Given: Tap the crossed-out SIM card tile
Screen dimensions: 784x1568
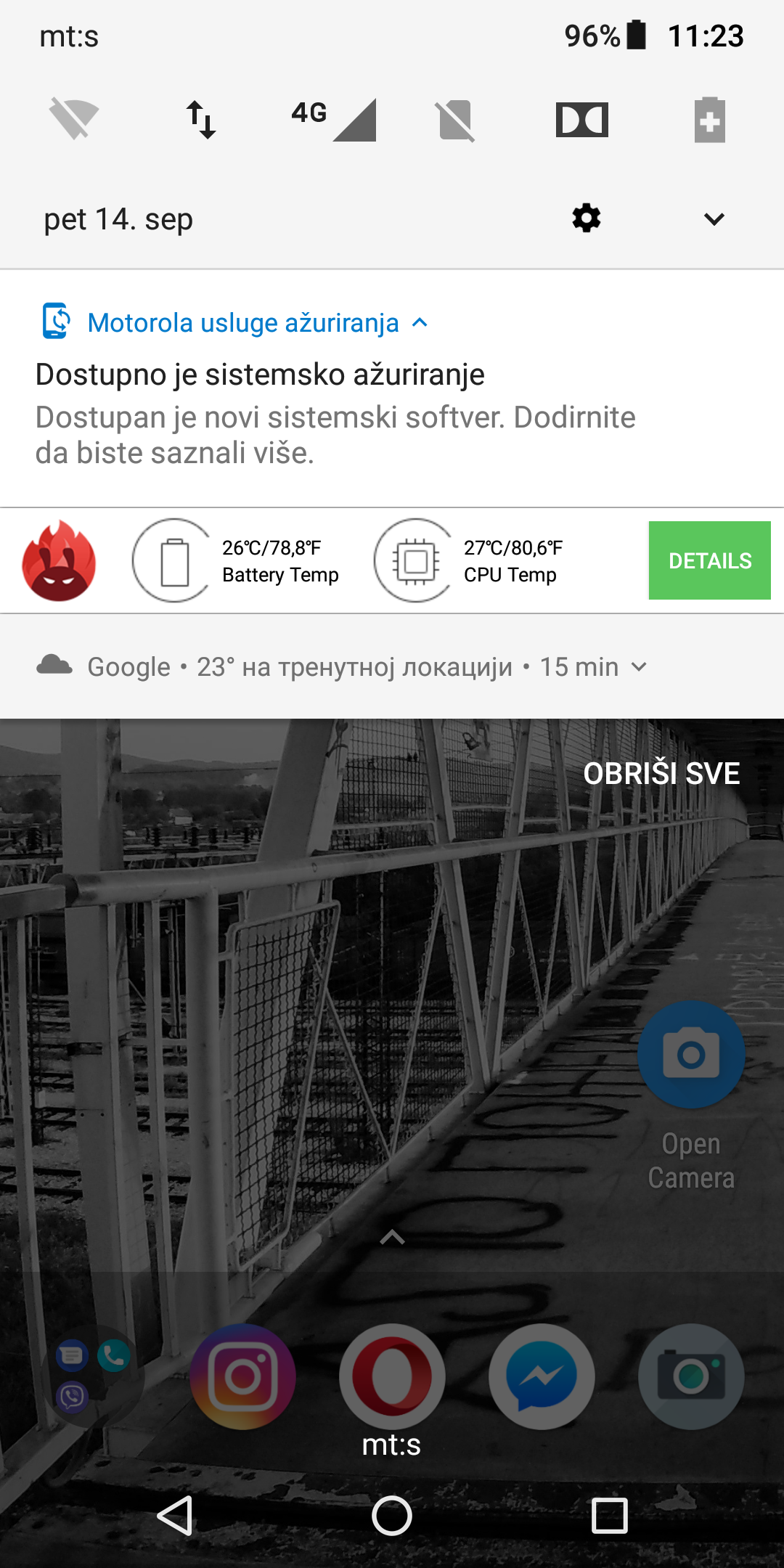Looking at the screenshot, I should [455, 121].
